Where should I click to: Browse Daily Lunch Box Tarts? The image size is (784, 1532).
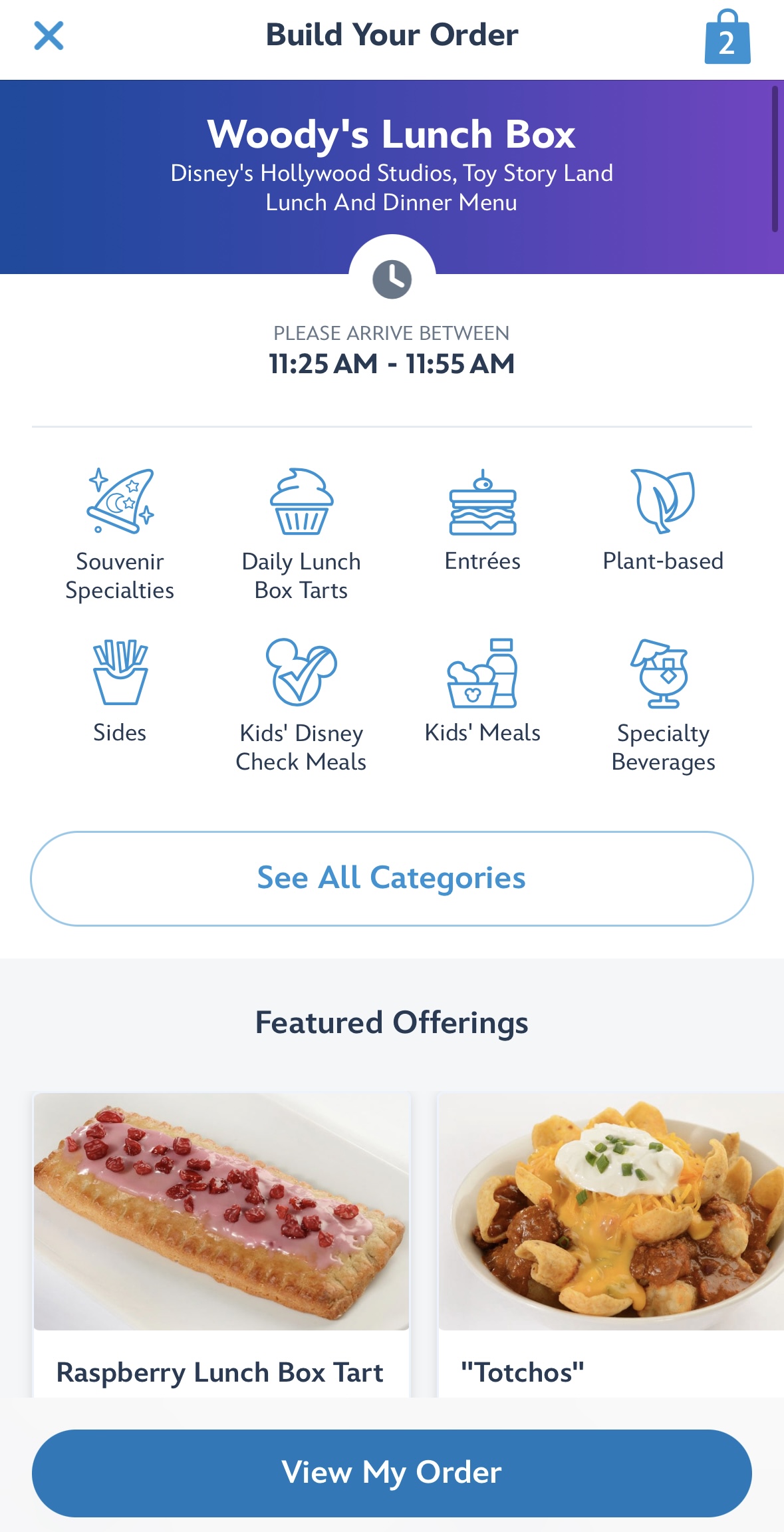[301, 535]
